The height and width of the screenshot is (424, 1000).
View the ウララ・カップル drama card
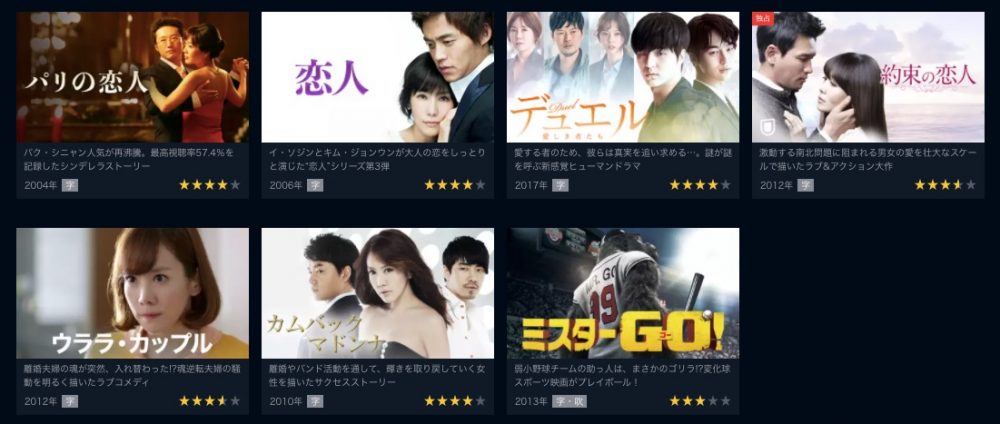(132, 293)
